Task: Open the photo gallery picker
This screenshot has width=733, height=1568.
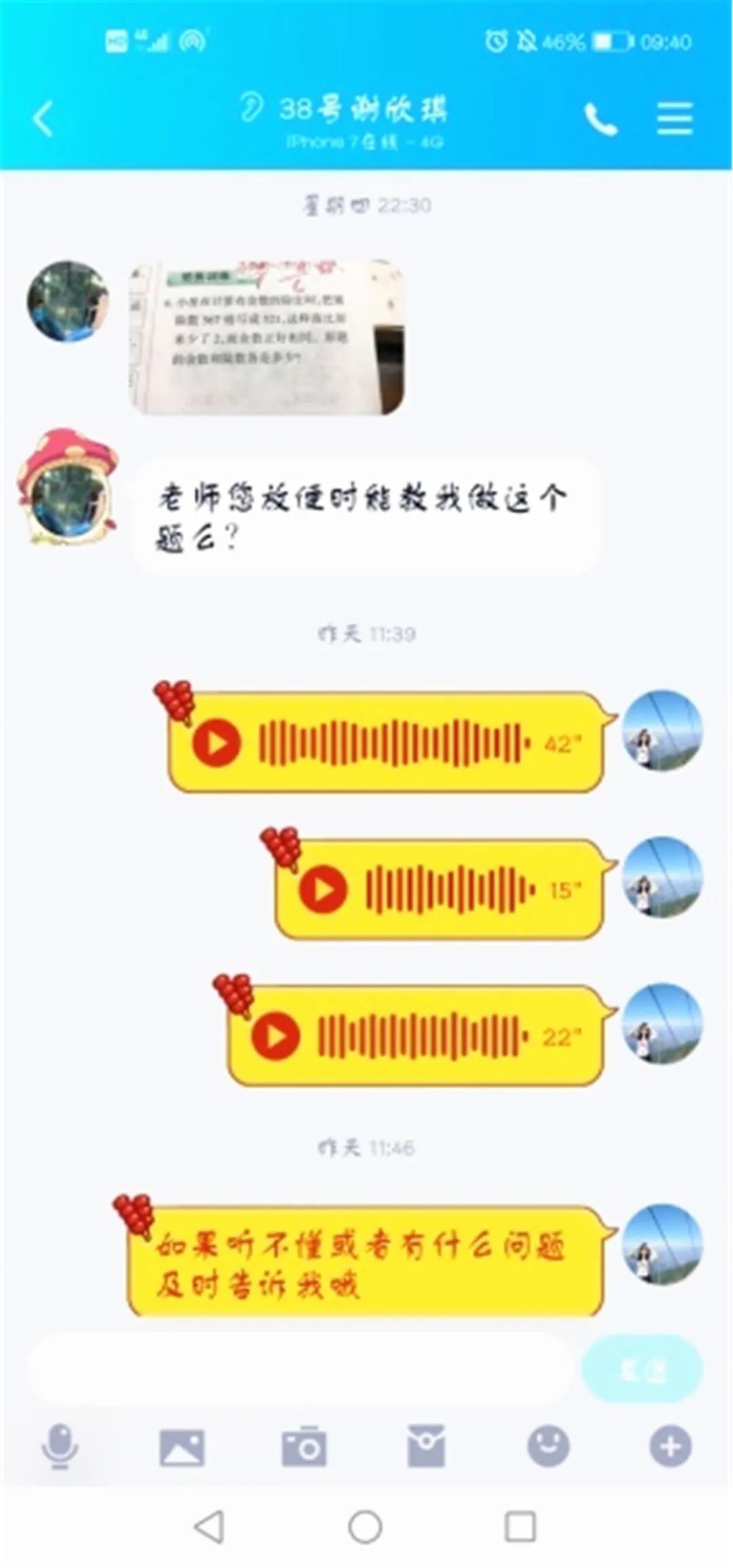Action: 181,1448
